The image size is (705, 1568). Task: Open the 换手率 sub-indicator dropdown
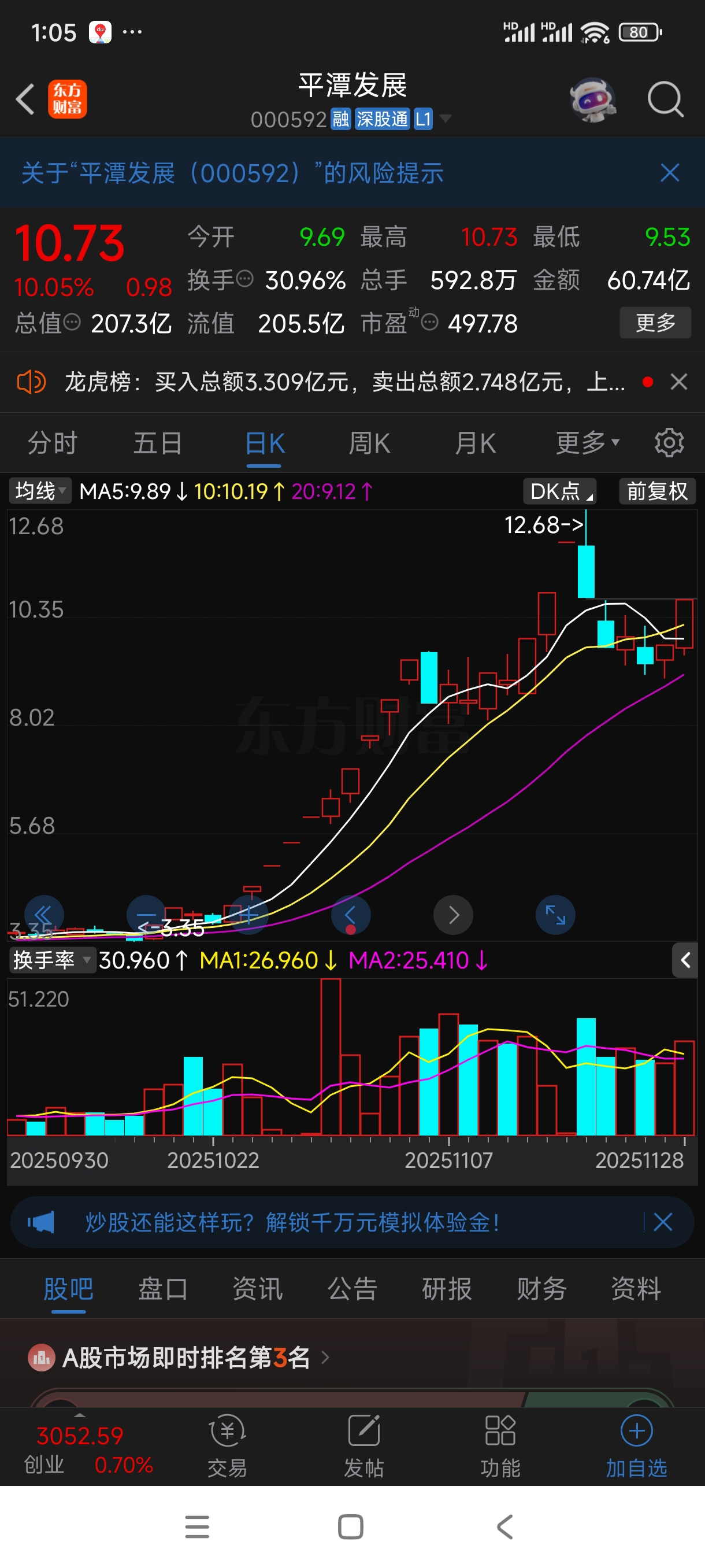tap(51, 960)
